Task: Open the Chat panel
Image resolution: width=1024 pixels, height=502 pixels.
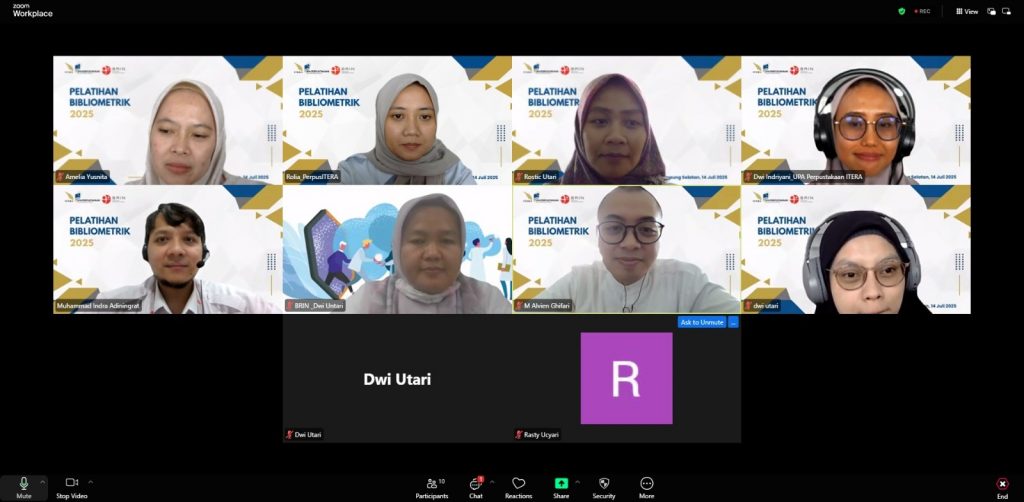Action: coord(476,485)
